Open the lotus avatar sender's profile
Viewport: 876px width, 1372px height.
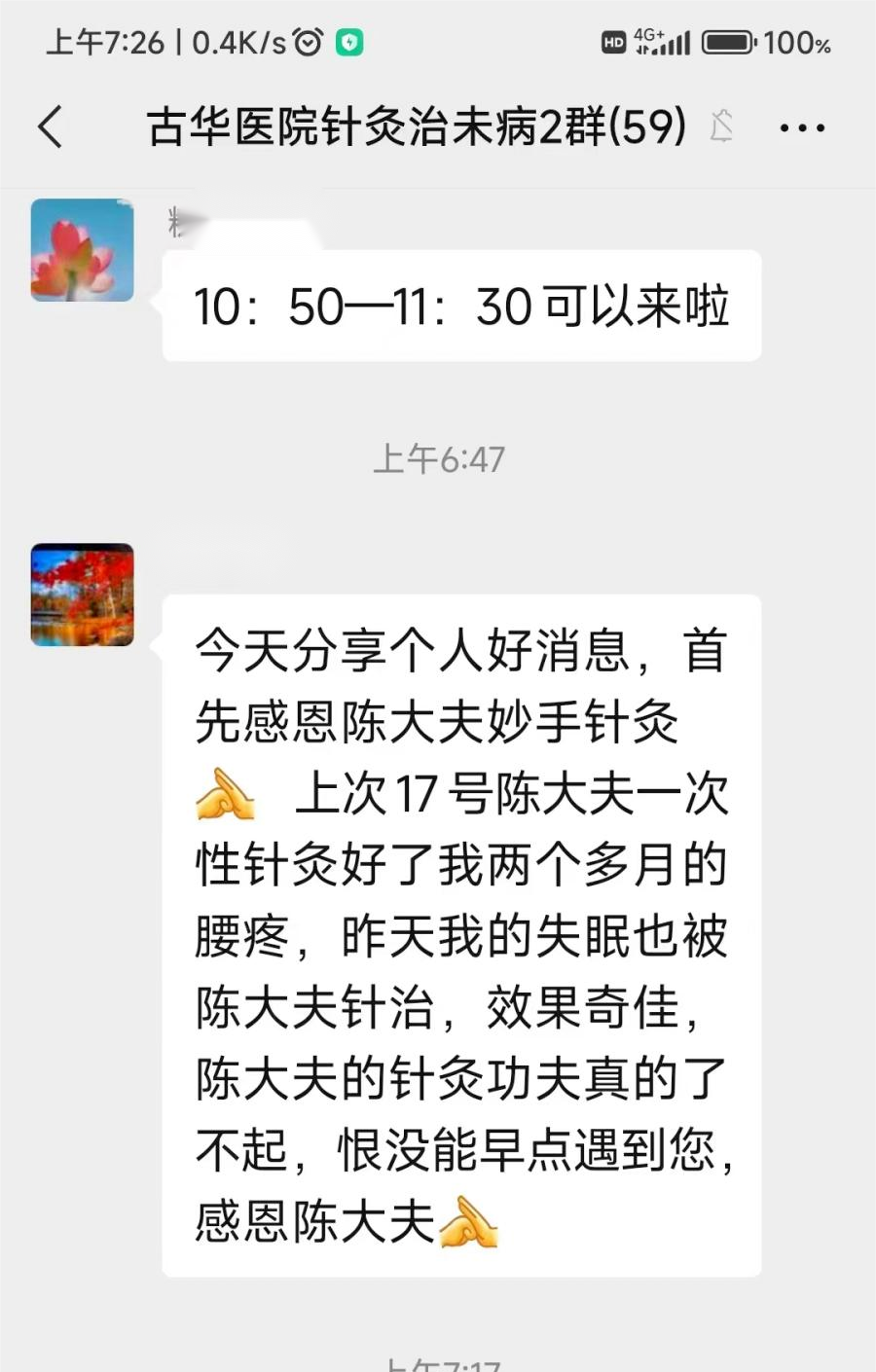coord(82,250)
